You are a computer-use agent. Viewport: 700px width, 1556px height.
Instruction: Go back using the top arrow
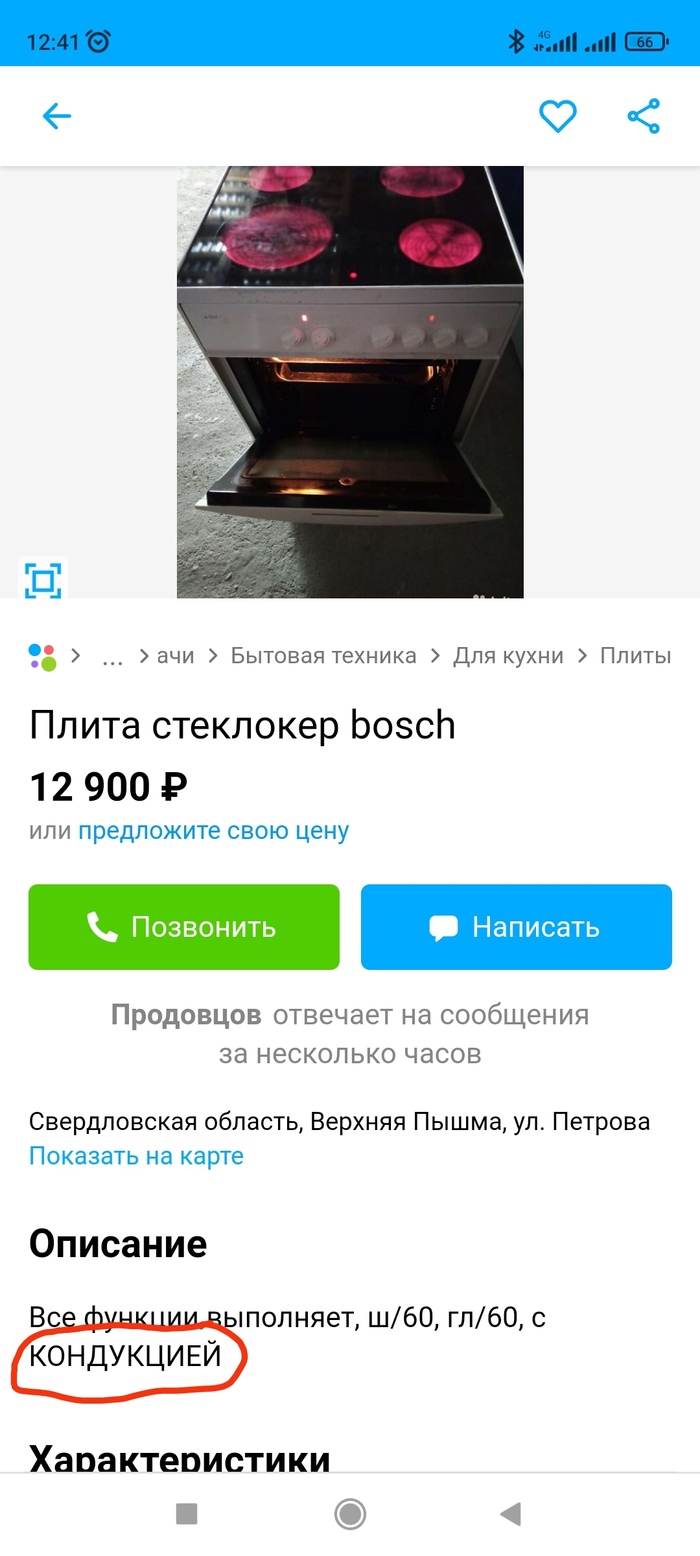point(56,117)
